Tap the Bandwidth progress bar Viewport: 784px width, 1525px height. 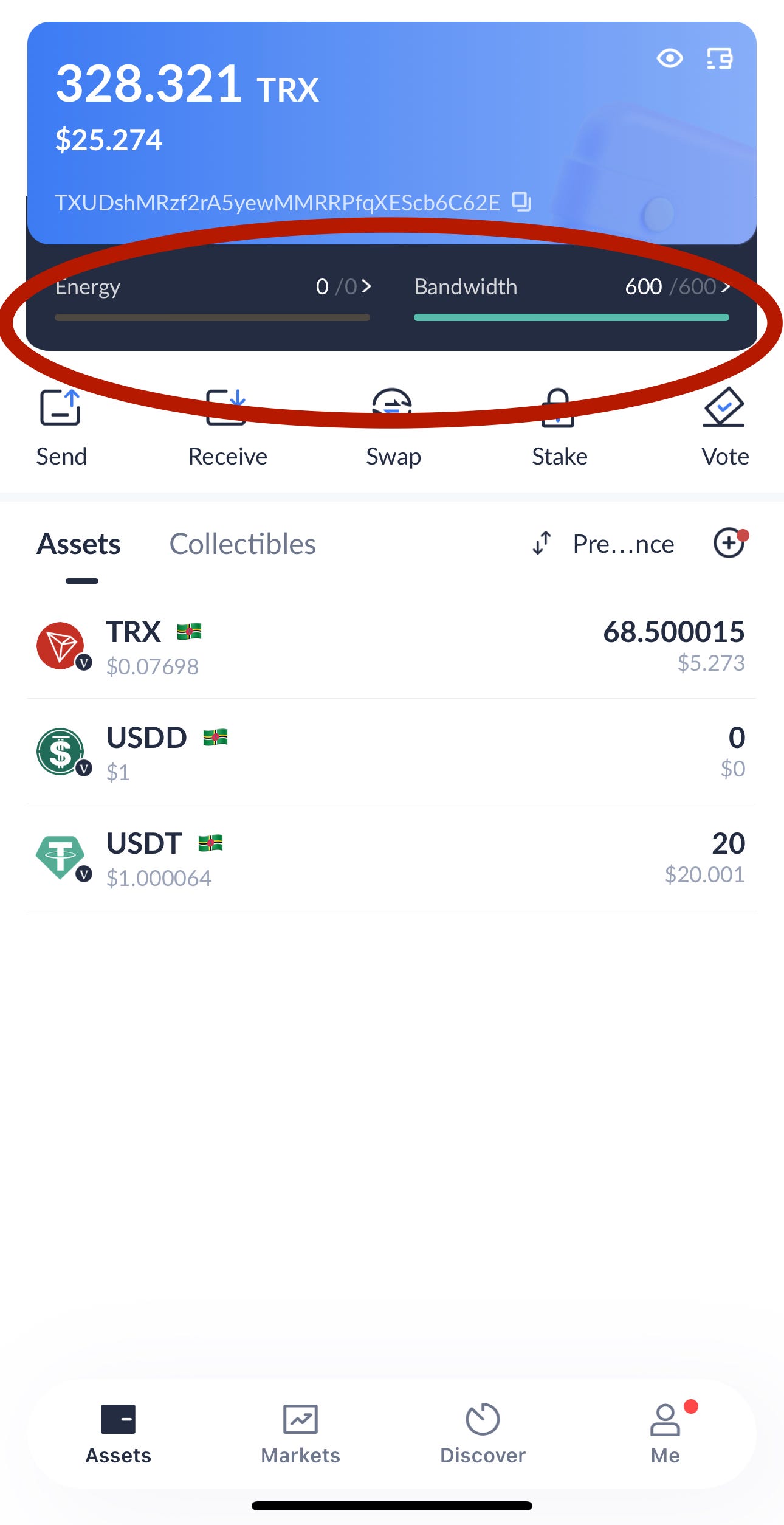pyautogui.click(x=571, y=317)
